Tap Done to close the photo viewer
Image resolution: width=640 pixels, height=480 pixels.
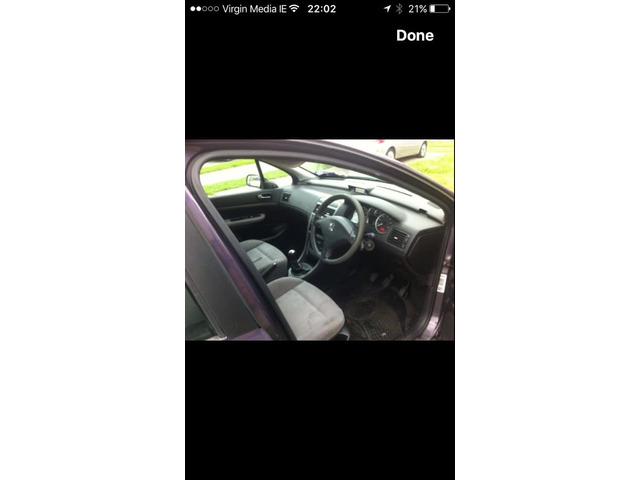tap(414, 36)
